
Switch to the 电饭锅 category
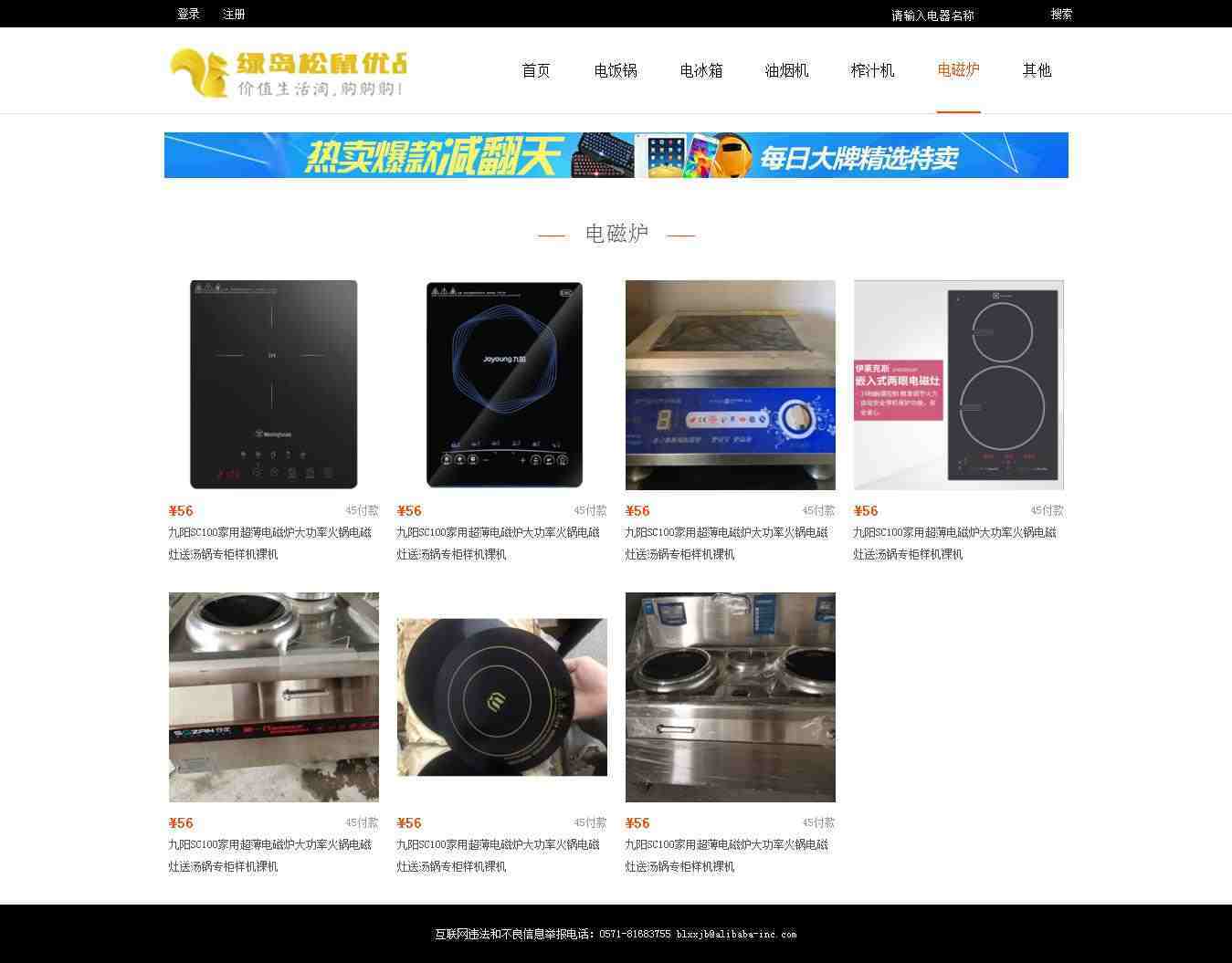[616, 70]
